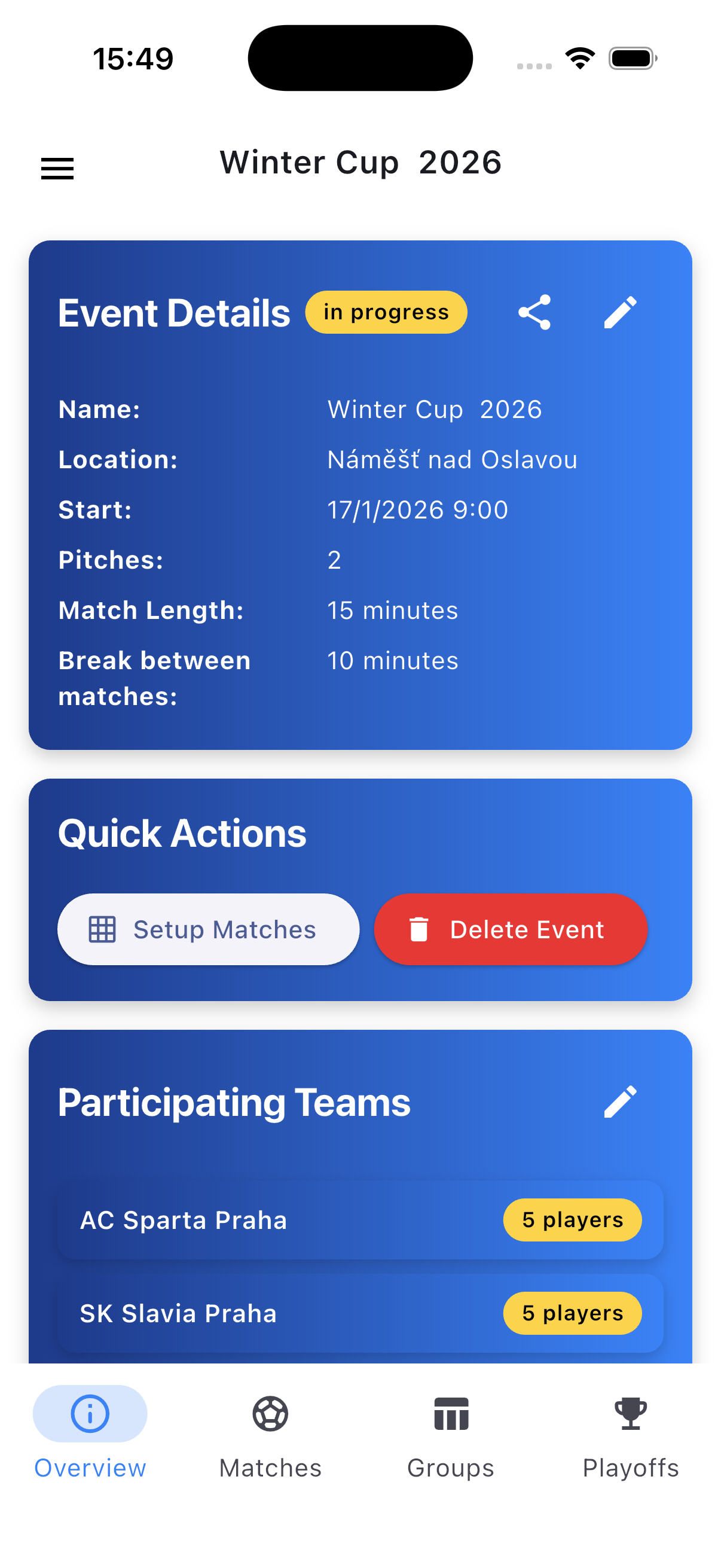Tap the yellow 'in progress' status badge

(x=386, y=312)
